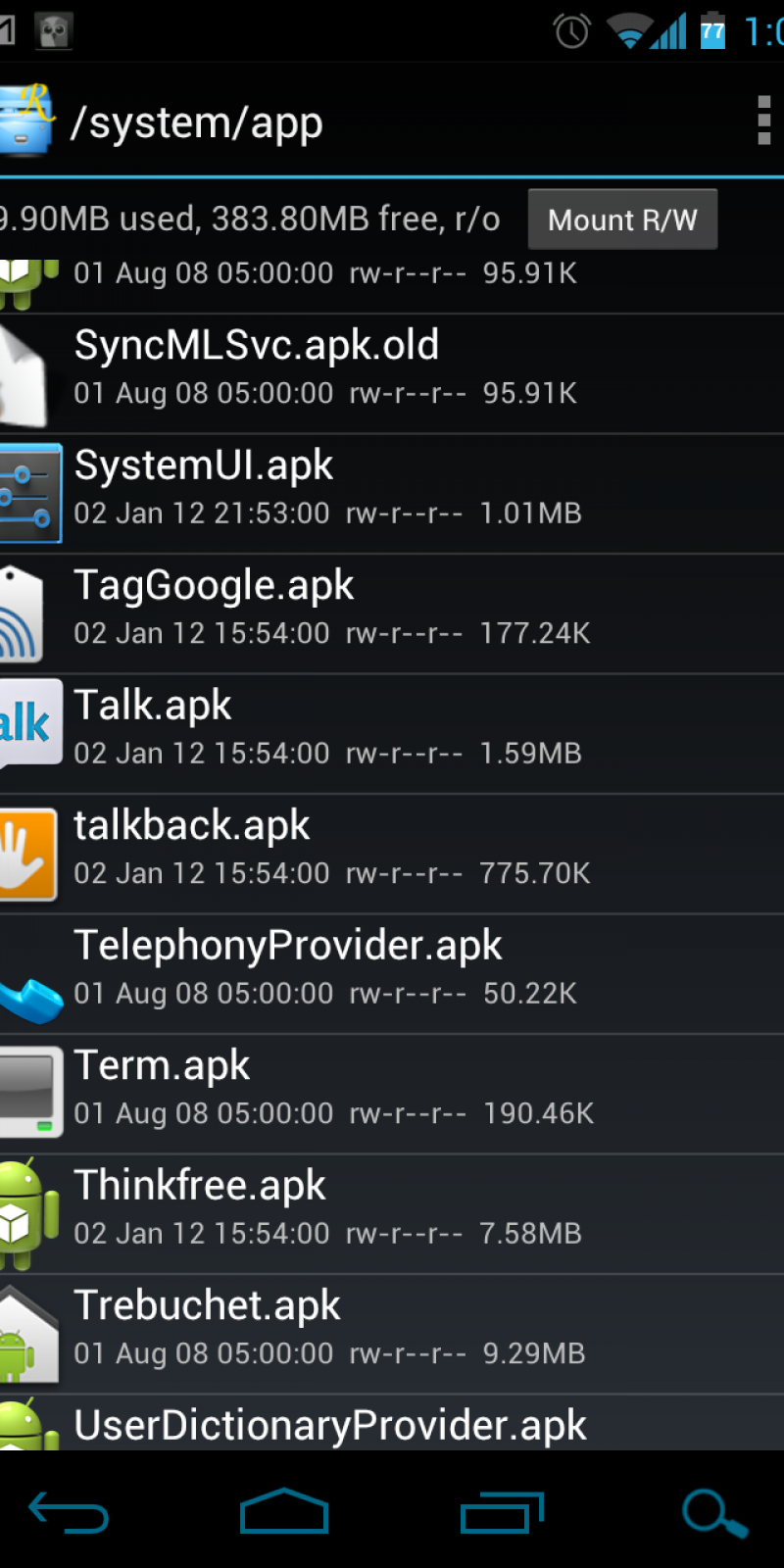Show recent apps
This screenshot has width=784, height=1568.
[x=502, y=1512]
